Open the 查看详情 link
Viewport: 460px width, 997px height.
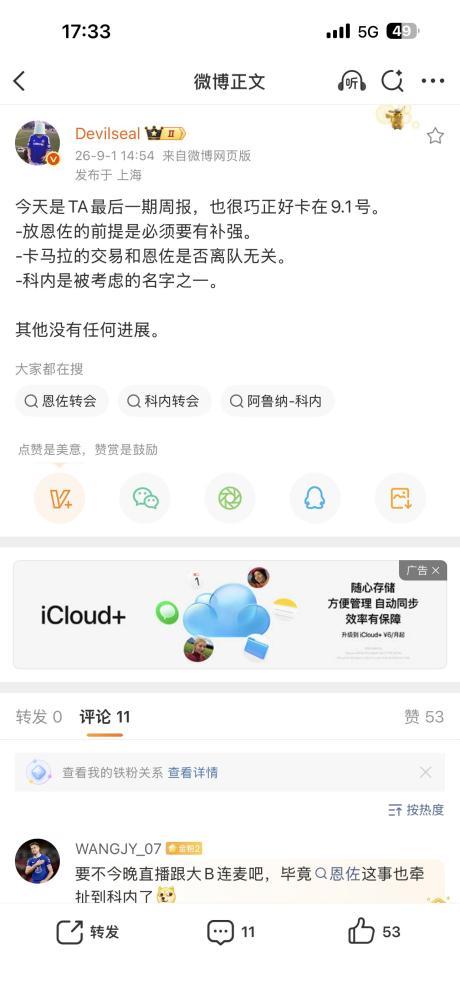(x=193, y=773)
